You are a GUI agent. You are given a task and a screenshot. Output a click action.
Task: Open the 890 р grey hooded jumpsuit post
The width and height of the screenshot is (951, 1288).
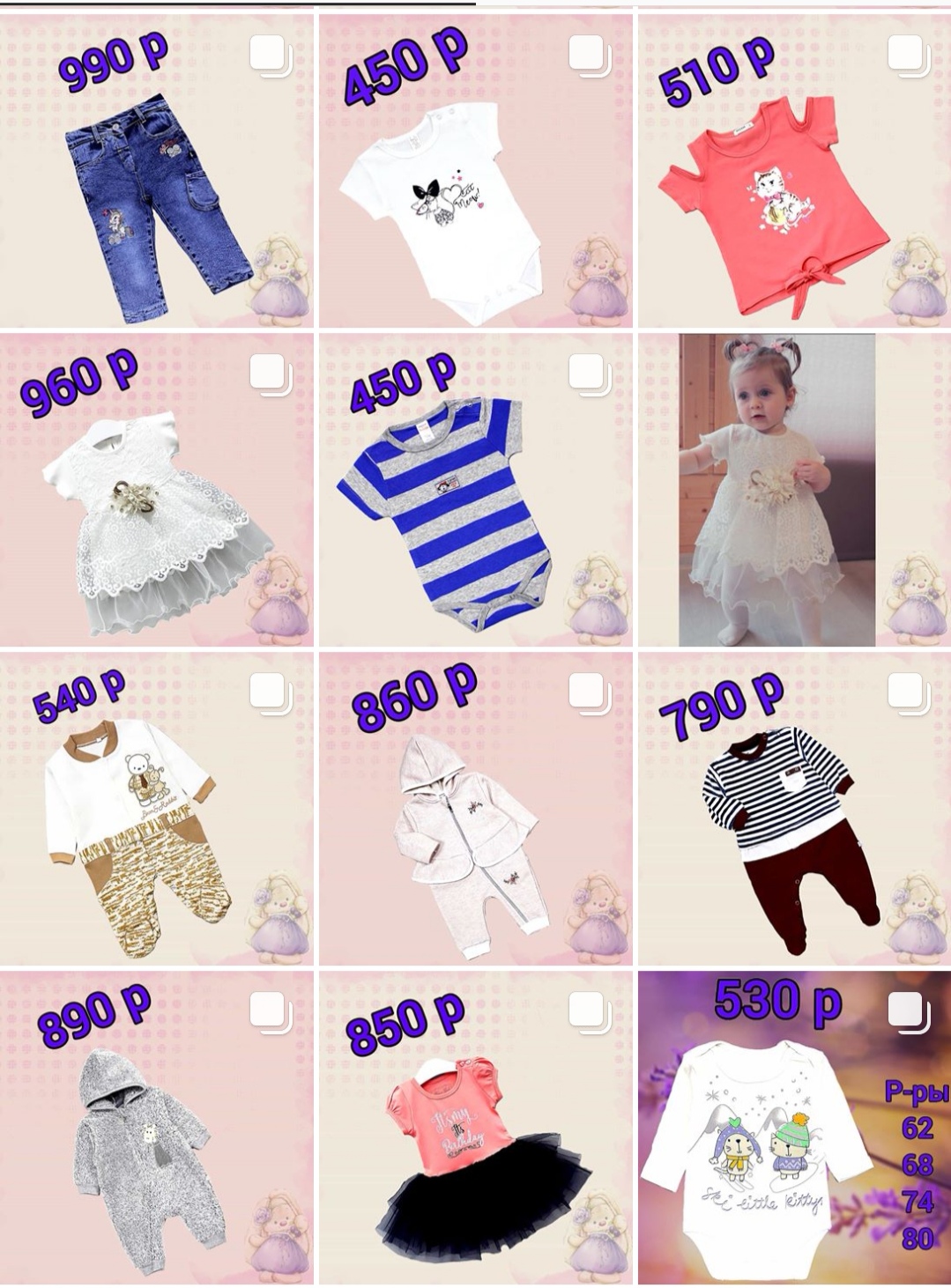coord(157,1128)
